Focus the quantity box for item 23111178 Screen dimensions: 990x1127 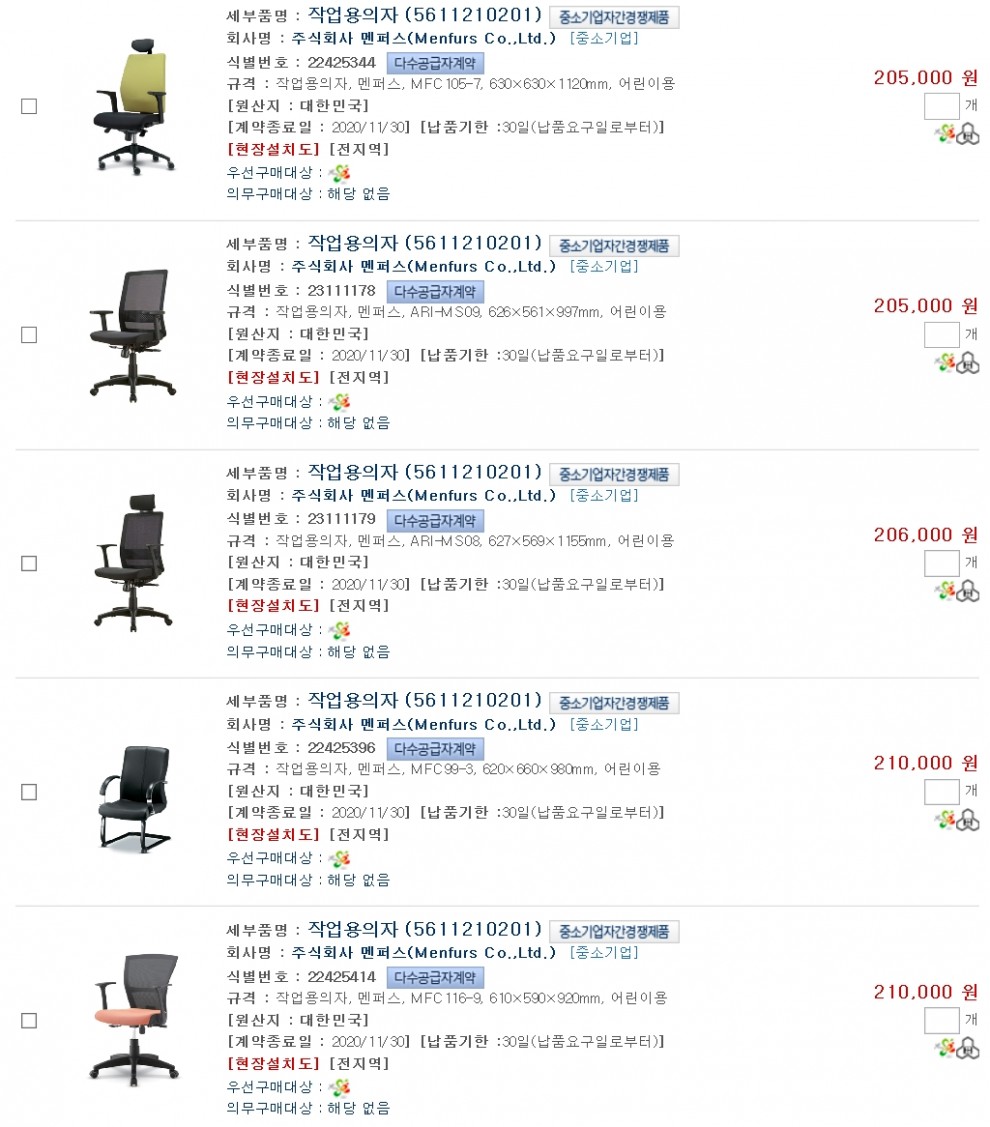point(941,335)
